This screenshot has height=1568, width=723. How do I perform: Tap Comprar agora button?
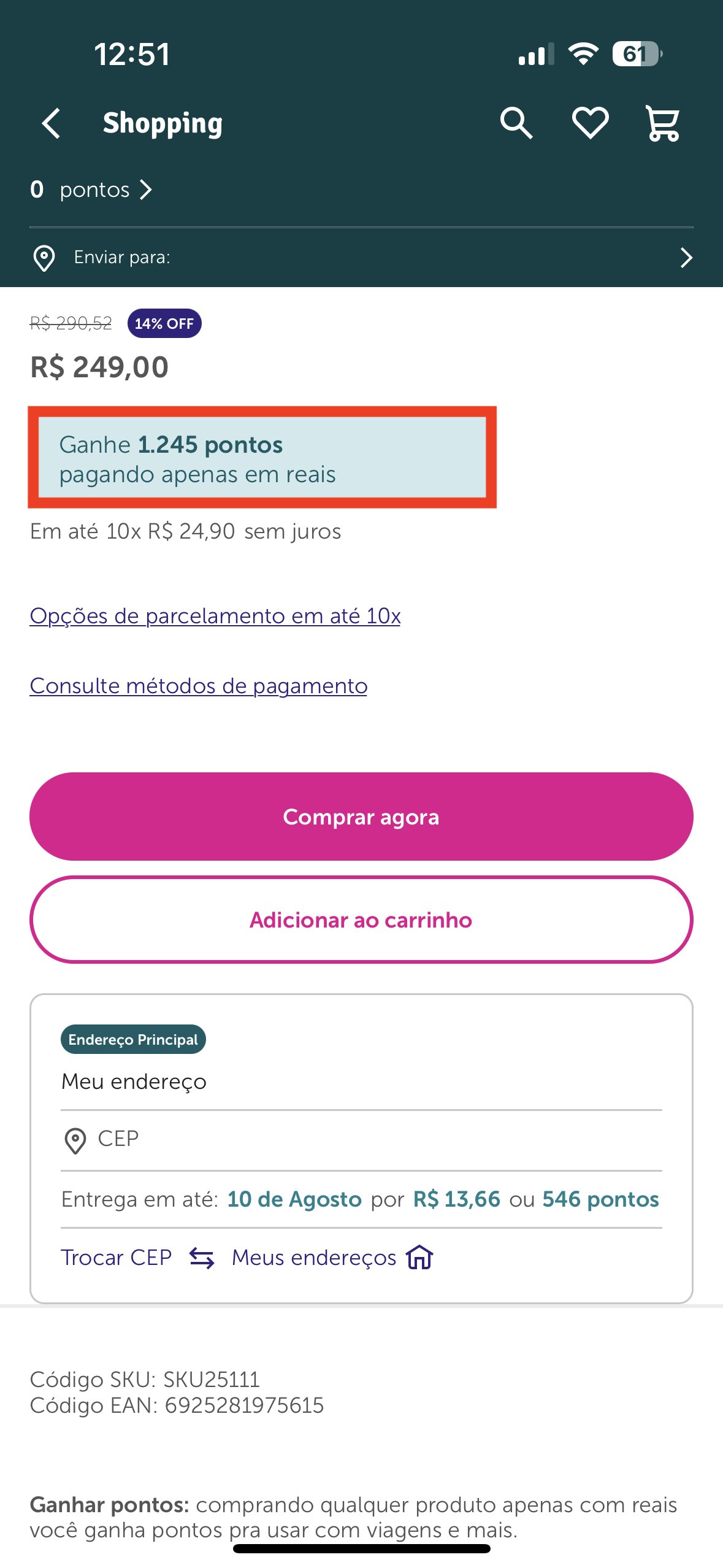[361, 817]
